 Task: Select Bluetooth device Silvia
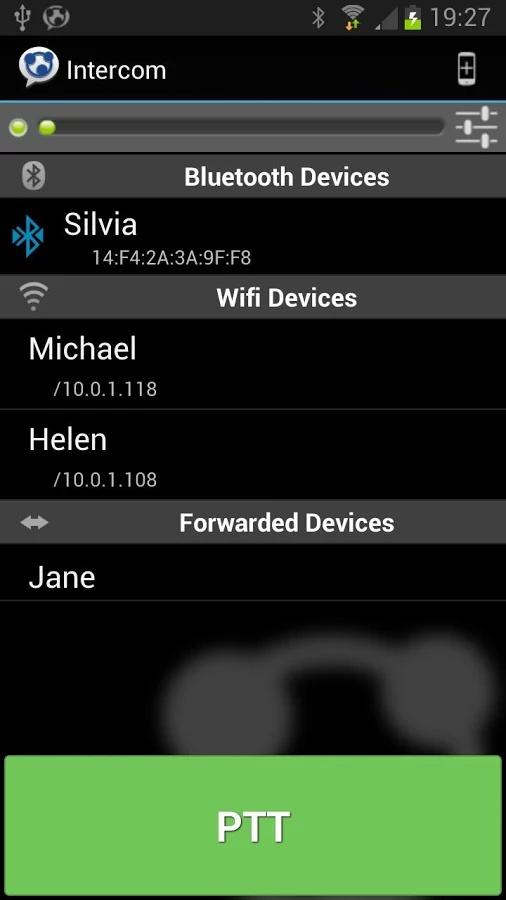(253, 236)
